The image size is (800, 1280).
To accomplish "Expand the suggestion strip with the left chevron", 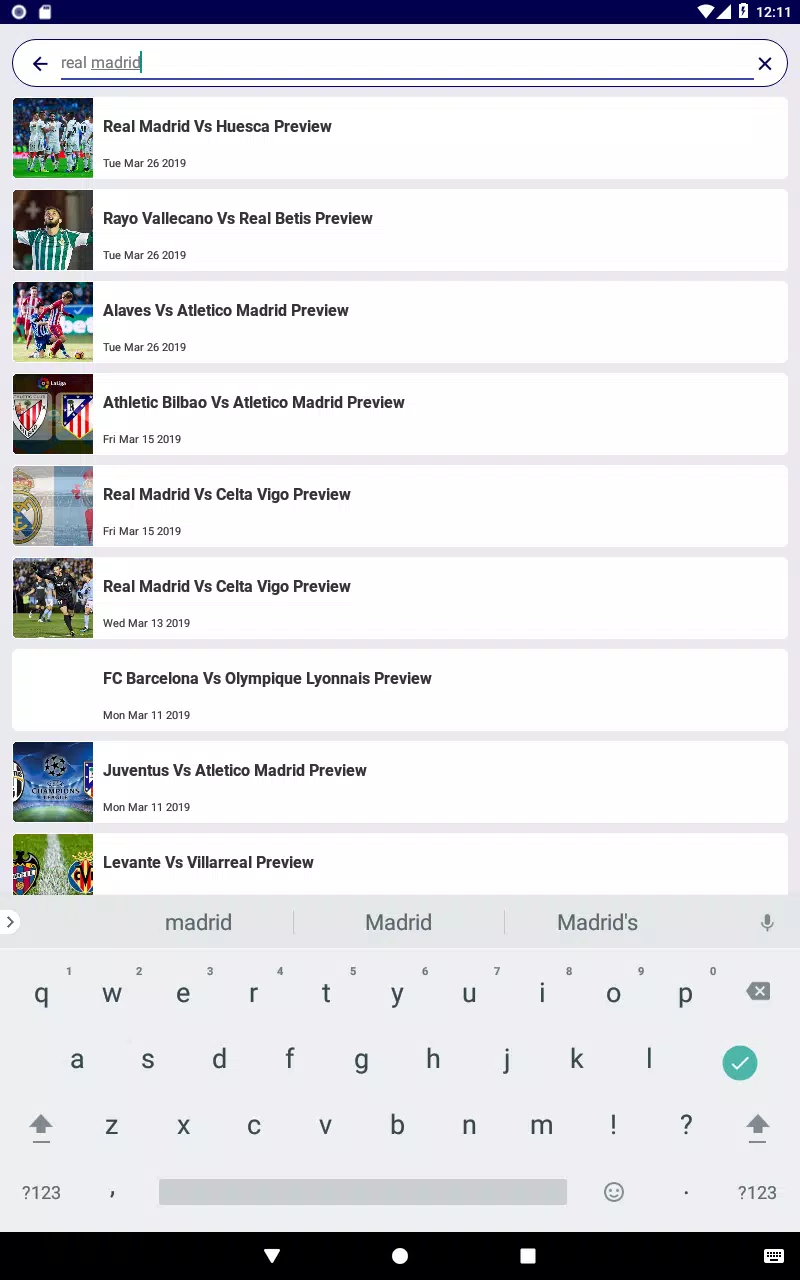I will tap(11, 922).
